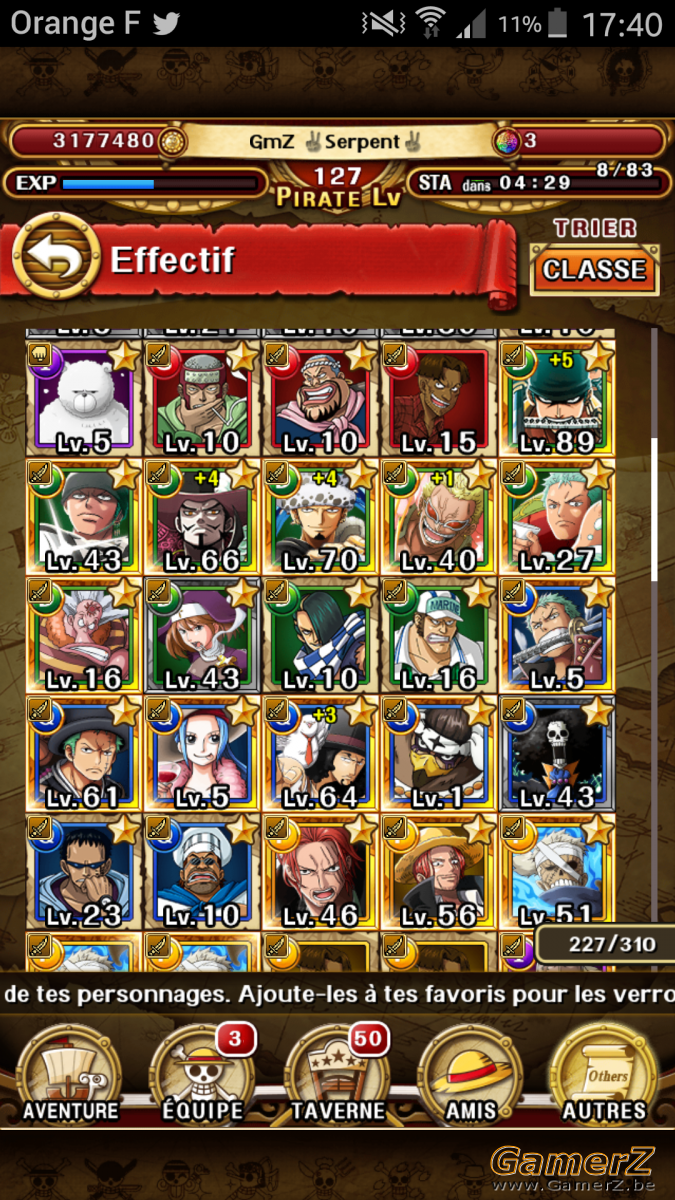
Task: Select the Lv. 56 straw hat character
Action: point(438,871)
